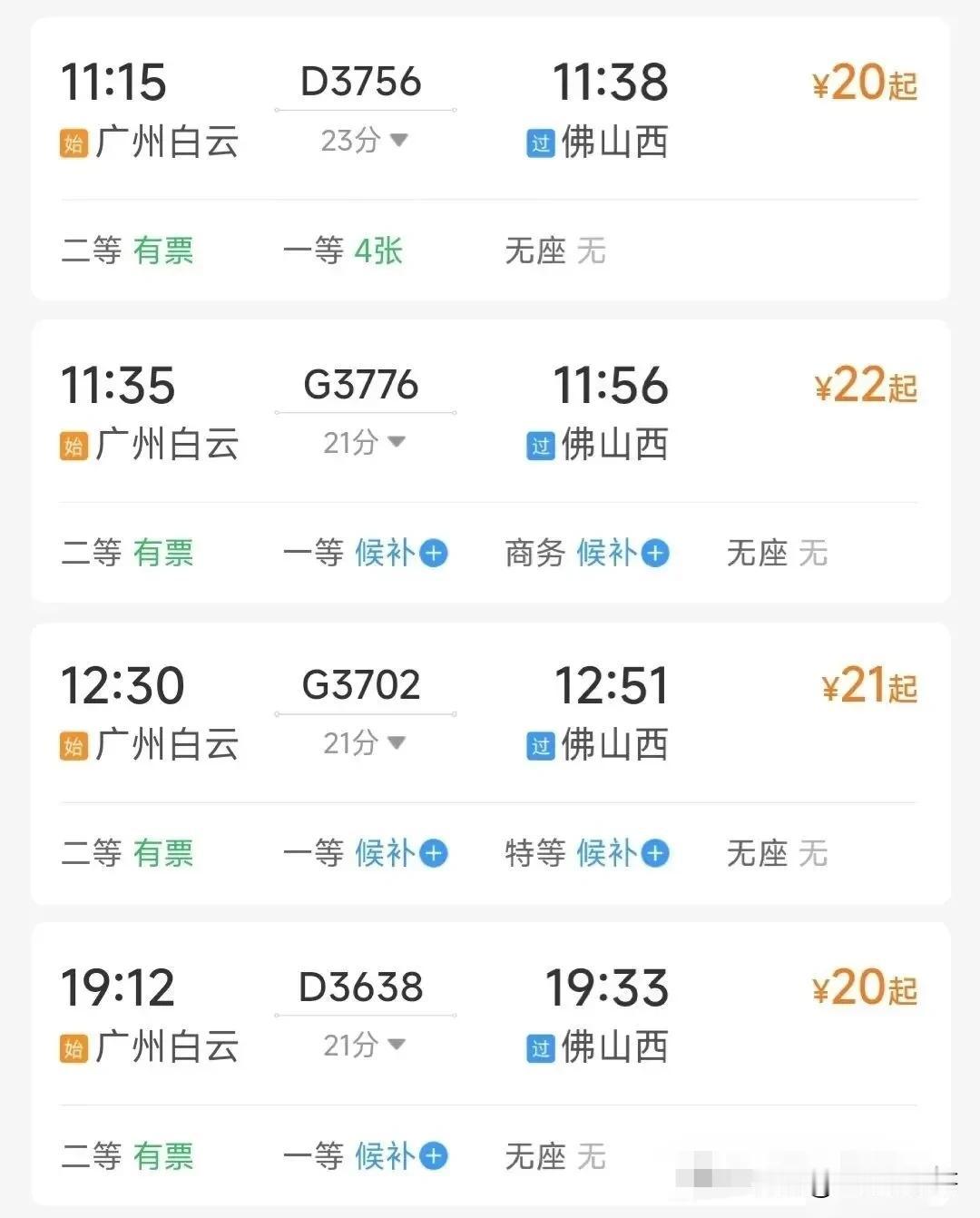Tap the waitlist plus icon for G3702 first class
Screen dimensions: 980x1218
click(x=433, y=853)
